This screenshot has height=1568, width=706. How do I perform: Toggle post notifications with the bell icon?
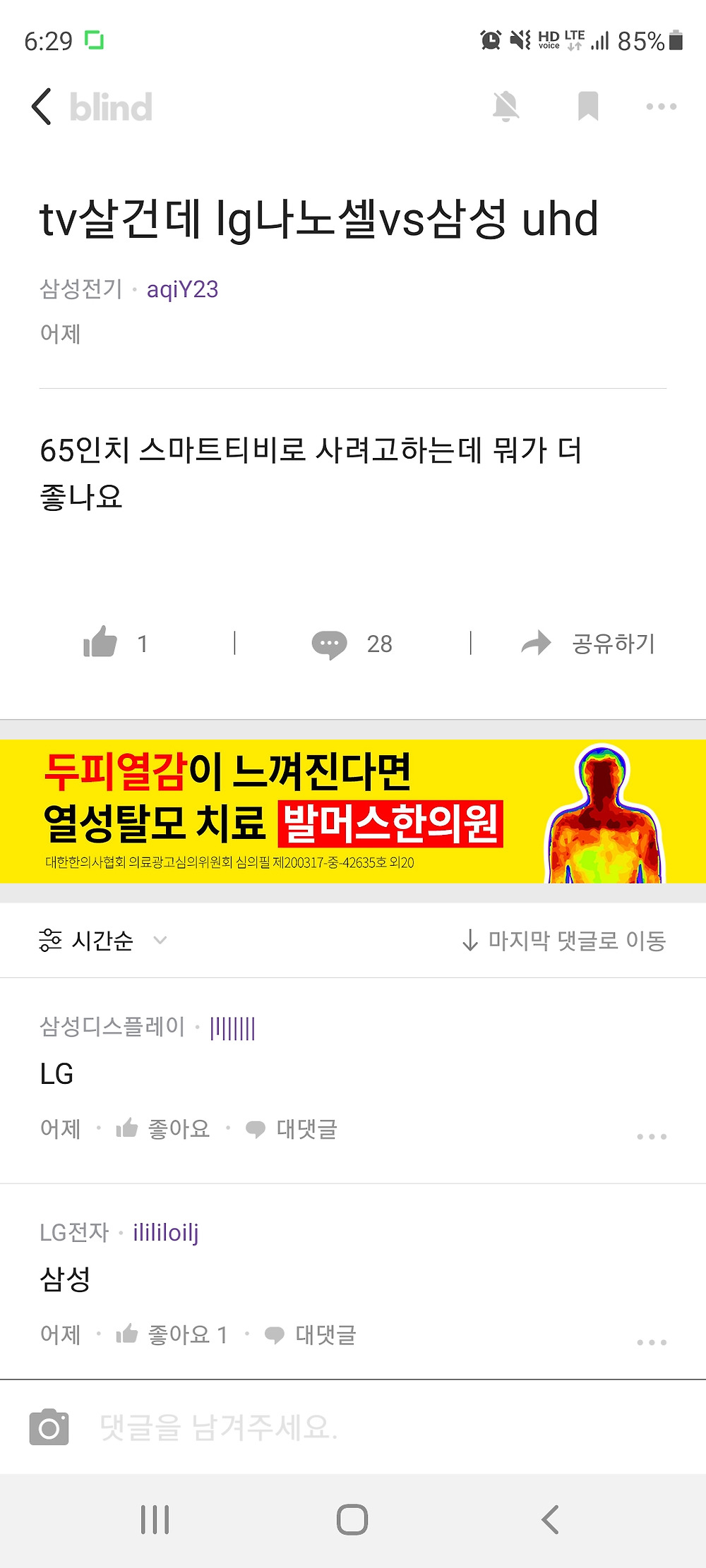pyautogui.click(x=505, y=107)
